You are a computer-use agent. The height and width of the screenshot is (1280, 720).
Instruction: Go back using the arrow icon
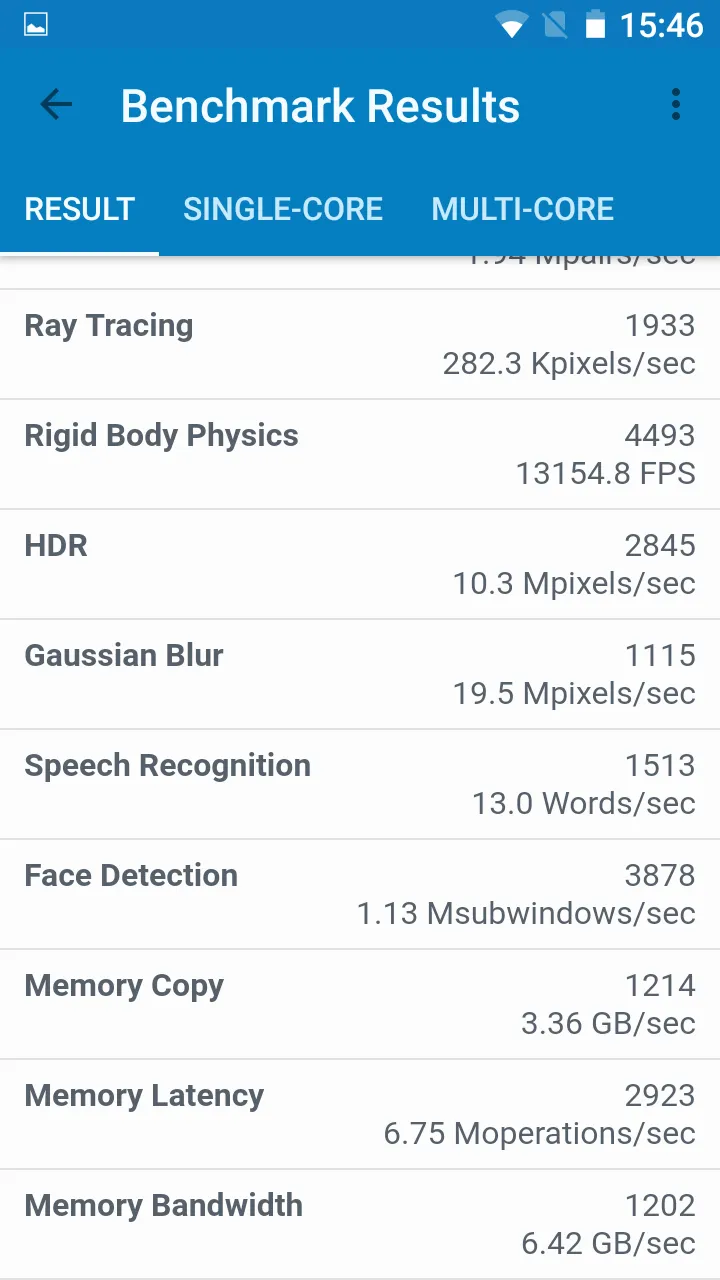coord(56,105)
